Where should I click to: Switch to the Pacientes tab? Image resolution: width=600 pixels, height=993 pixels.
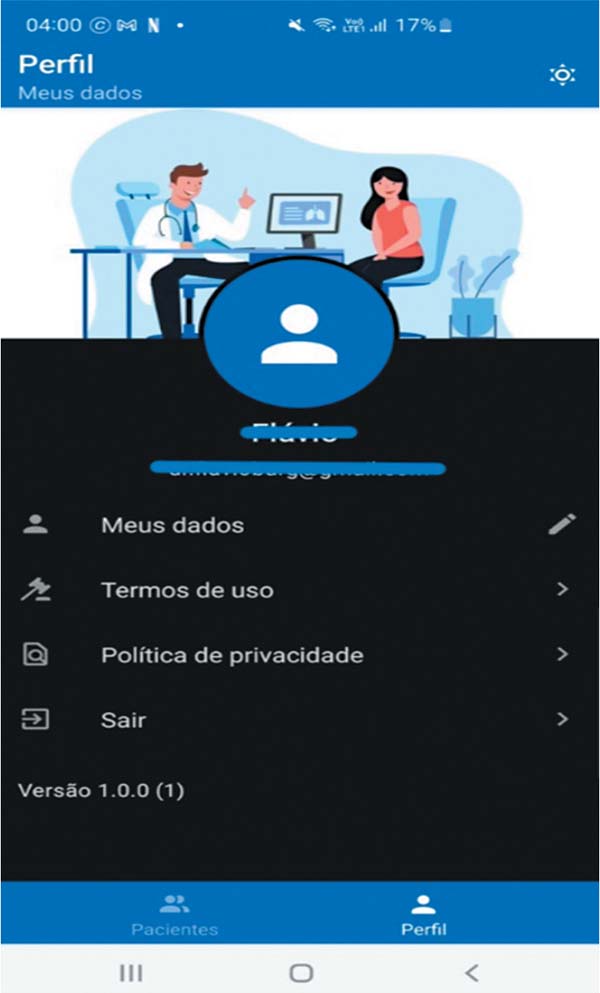[174, 915]
